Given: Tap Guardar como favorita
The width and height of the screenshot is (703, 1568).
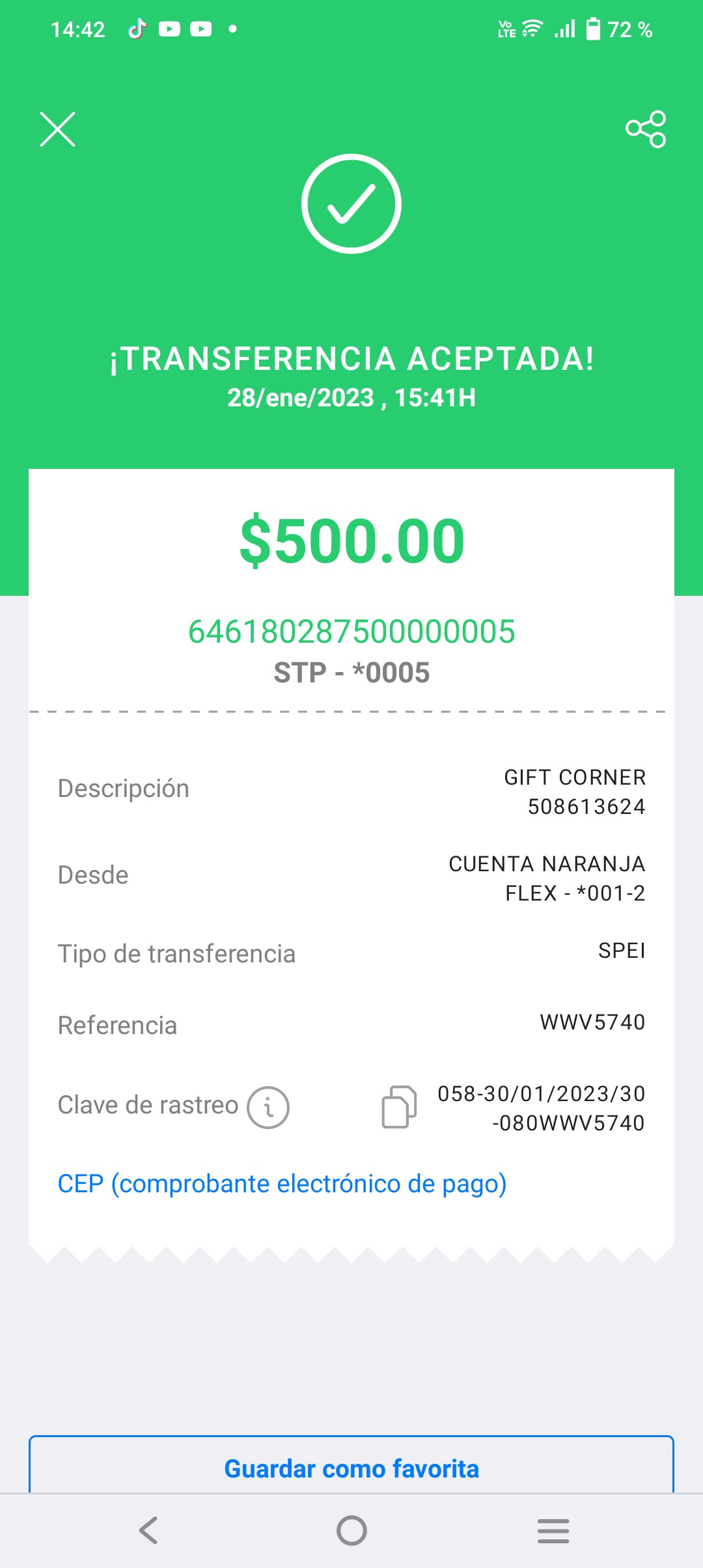Looking at the screenshot, I should coord(351,1468).
